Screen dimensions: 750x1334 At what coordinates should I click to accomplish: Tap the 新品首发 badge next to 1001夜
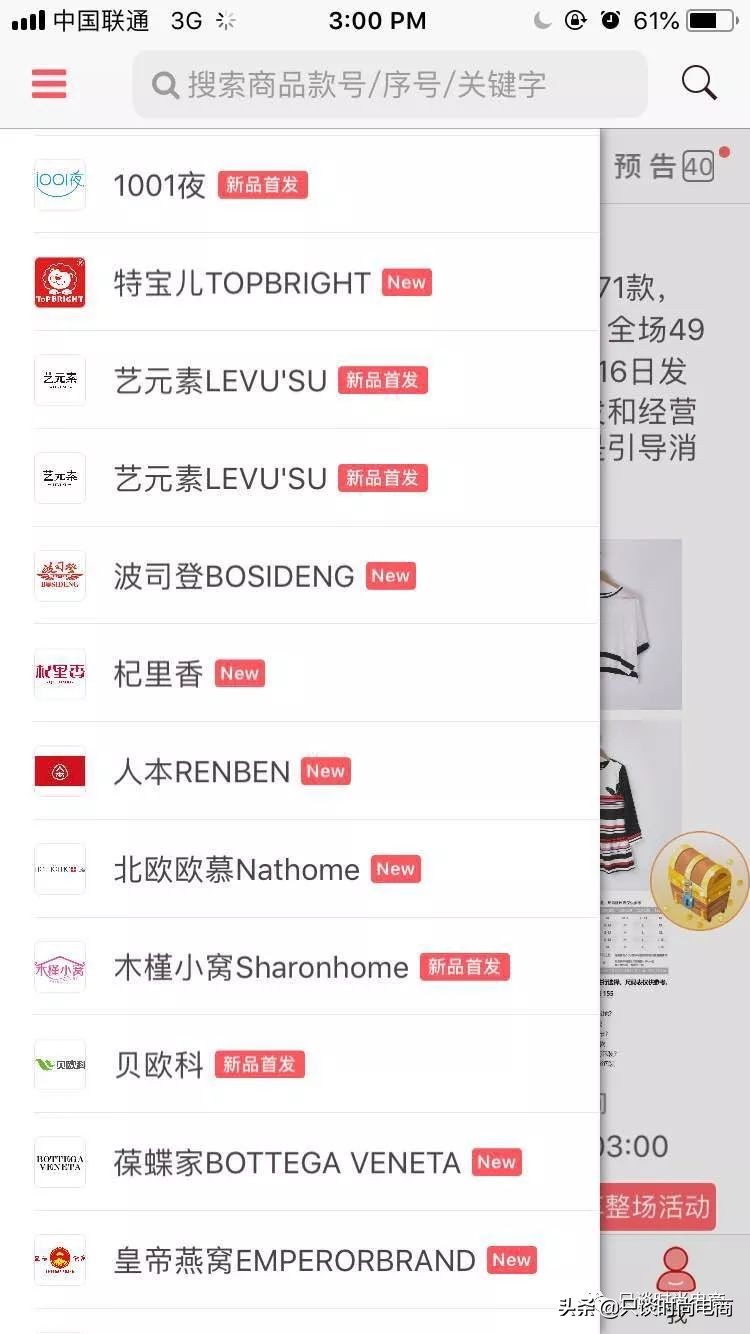tap(262, 184)
